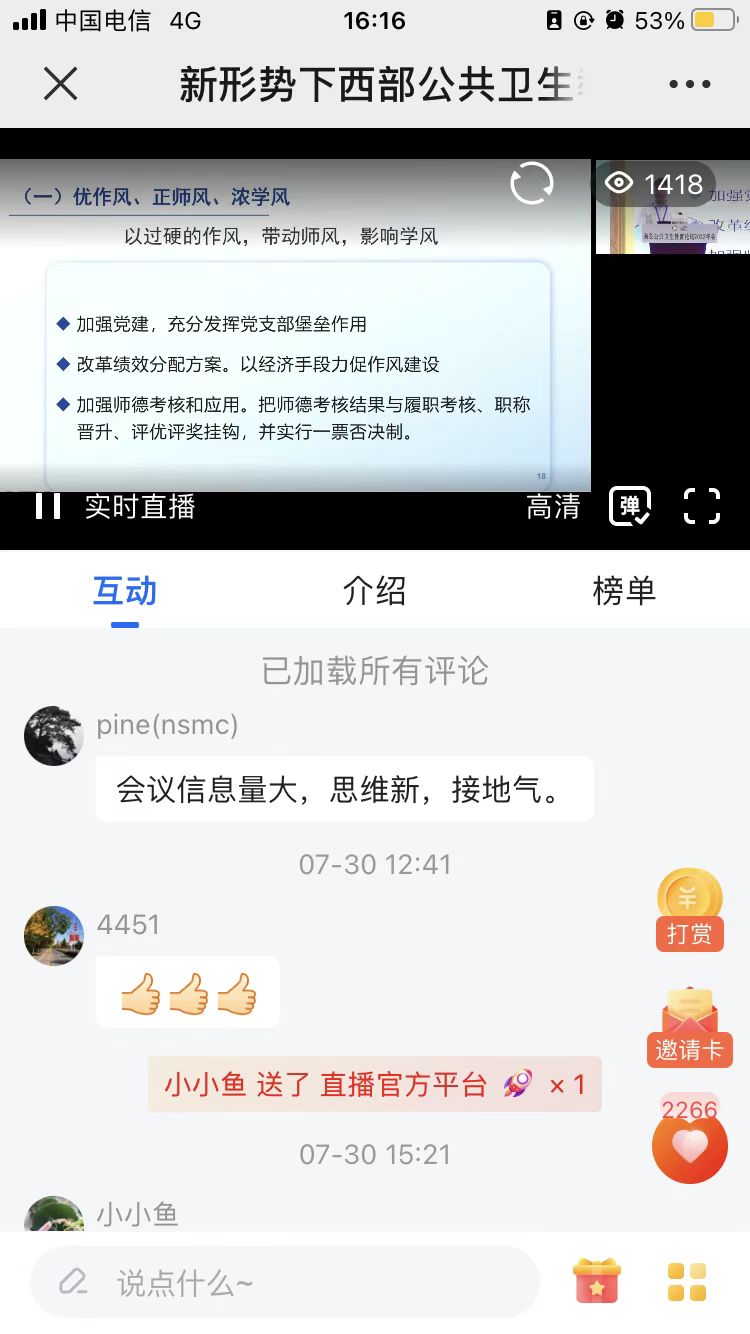Switch to the 介绍 tab
Viewport: 750px width, 1334px height.
click(374, 591)
